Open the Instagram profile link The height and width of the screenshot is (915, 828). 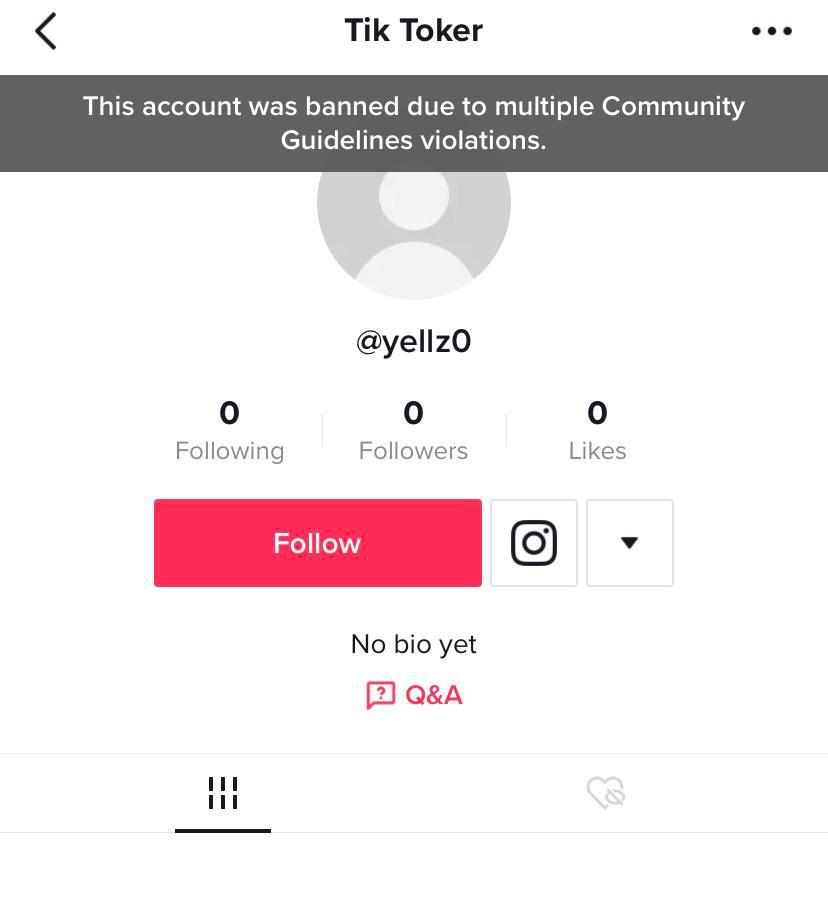533,543
